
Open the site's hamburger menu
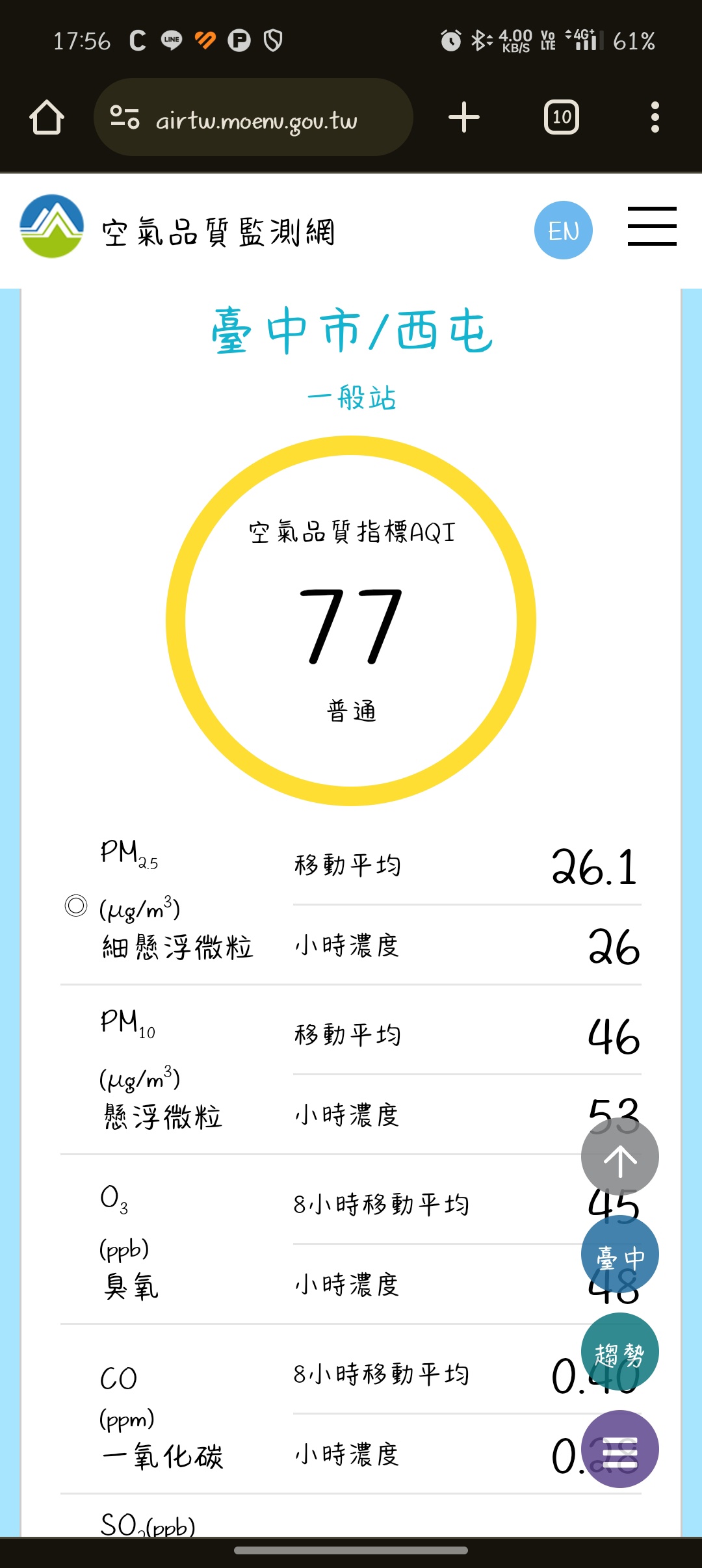652,227
